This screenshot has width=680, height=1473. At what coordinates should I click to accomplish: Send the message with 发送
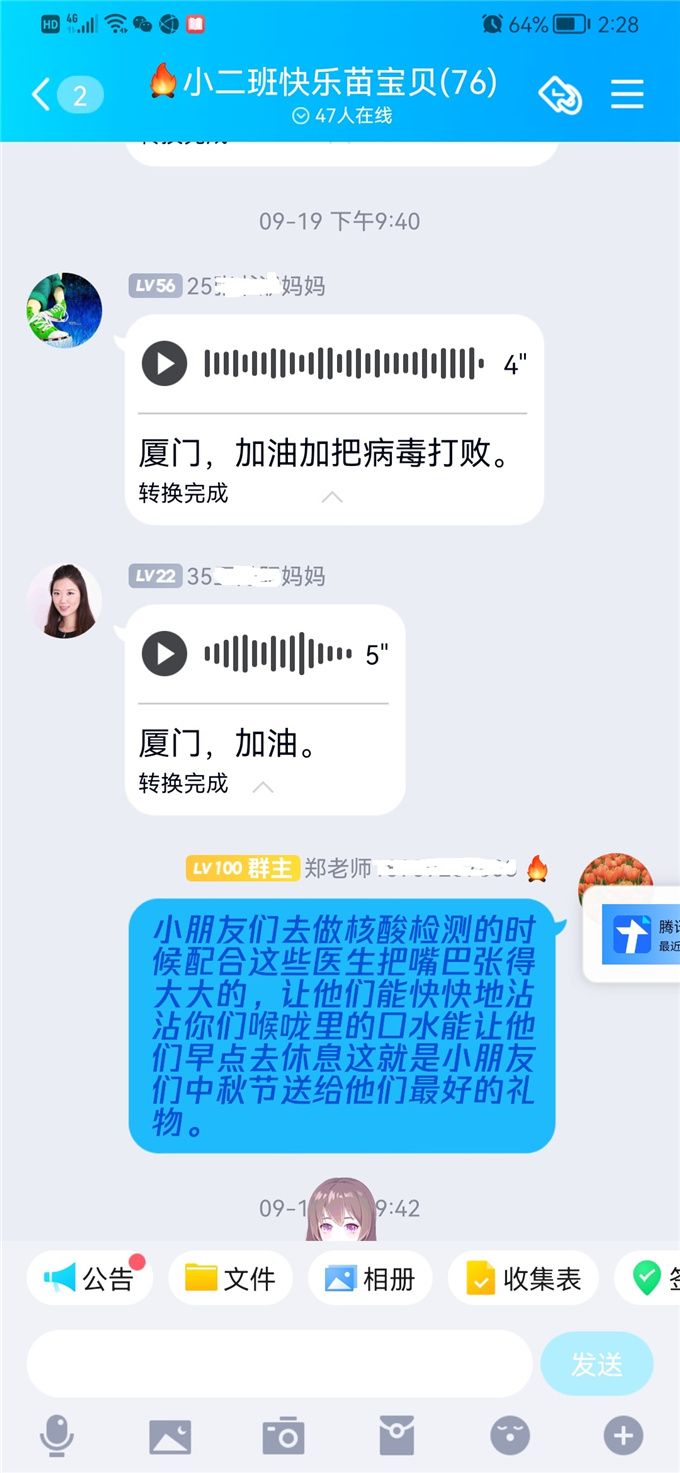click(597, 1363)
